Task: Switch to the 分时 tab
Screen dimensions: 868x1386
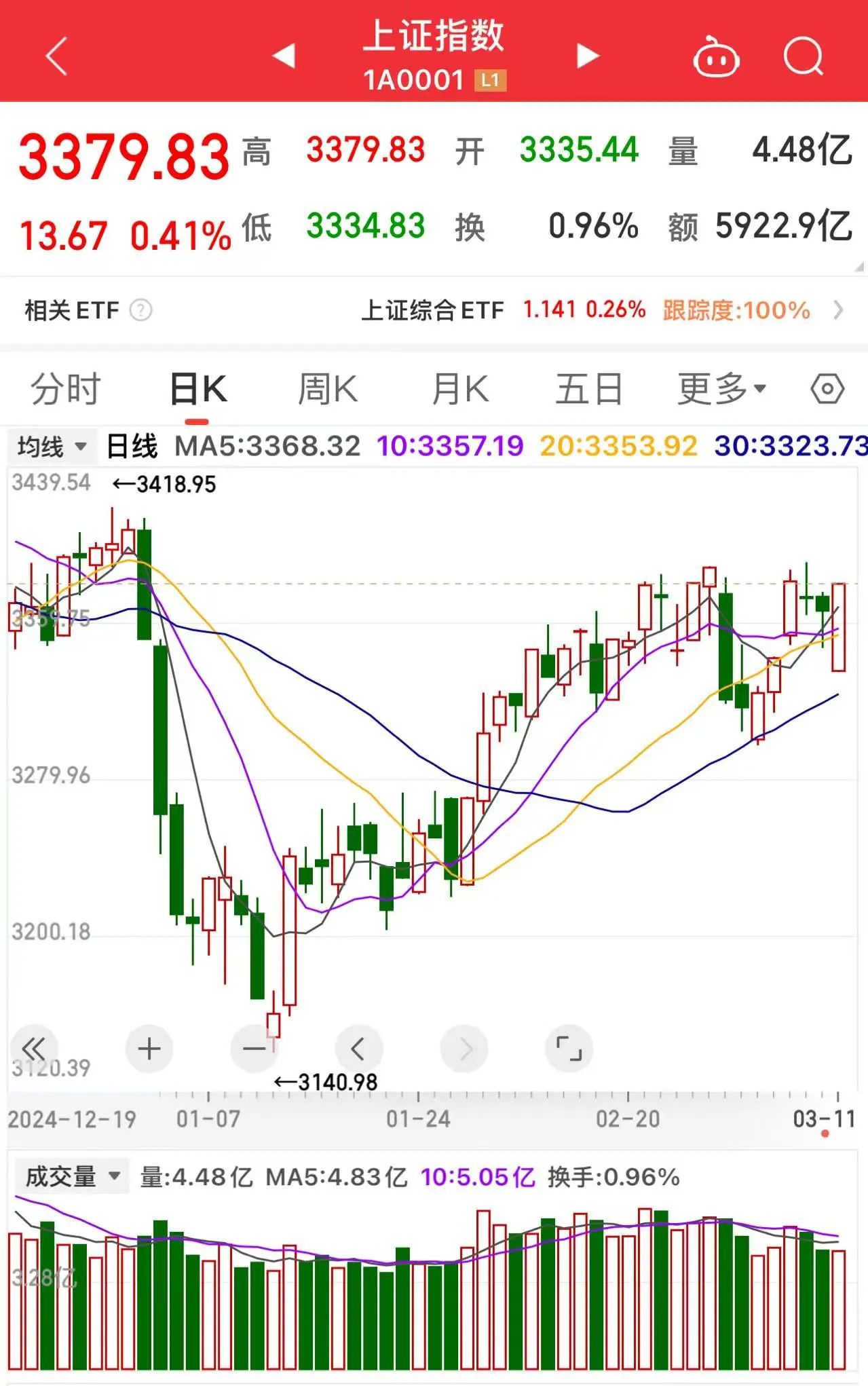Action: [x=66, y=390]
